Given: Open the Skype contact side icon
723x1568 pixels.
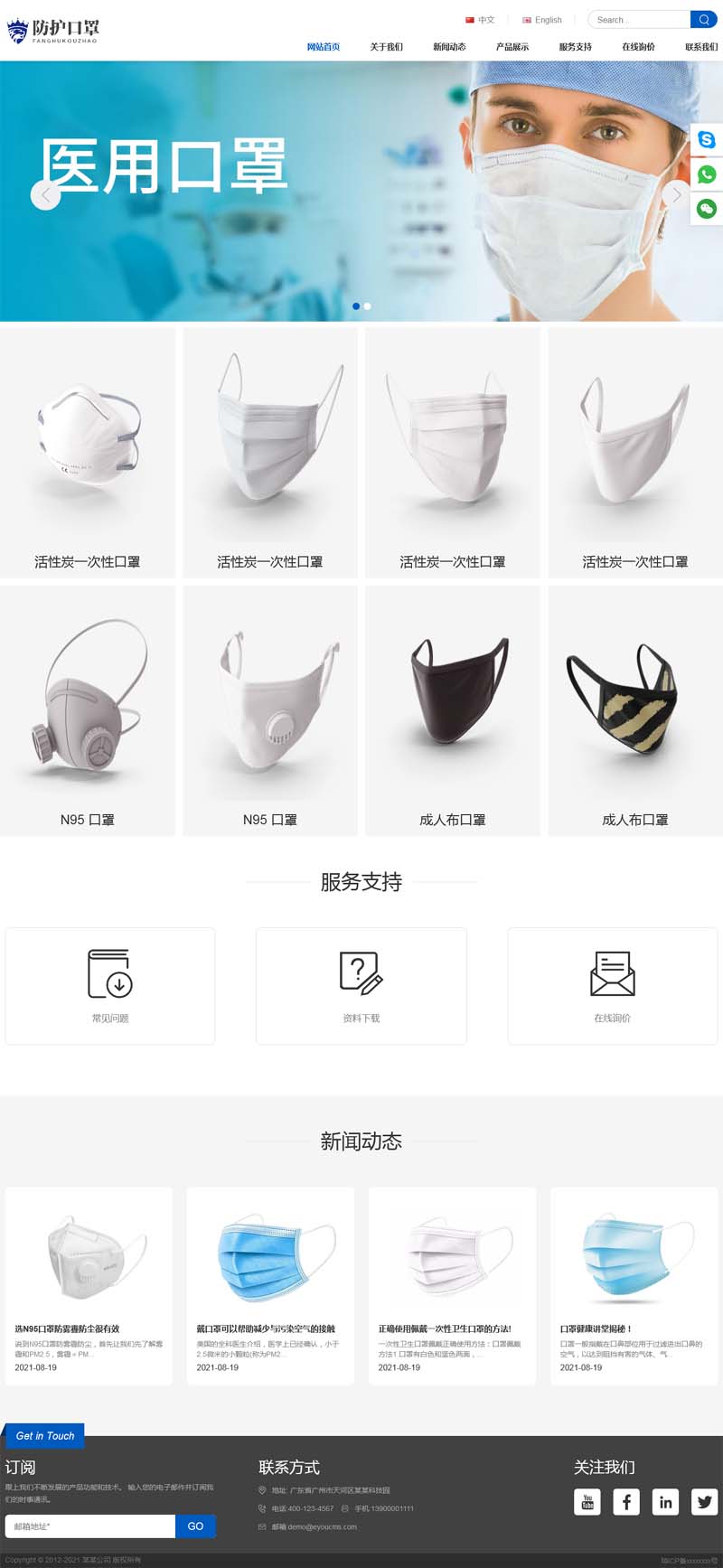Looking at the screenshot, I should (707, 139).
